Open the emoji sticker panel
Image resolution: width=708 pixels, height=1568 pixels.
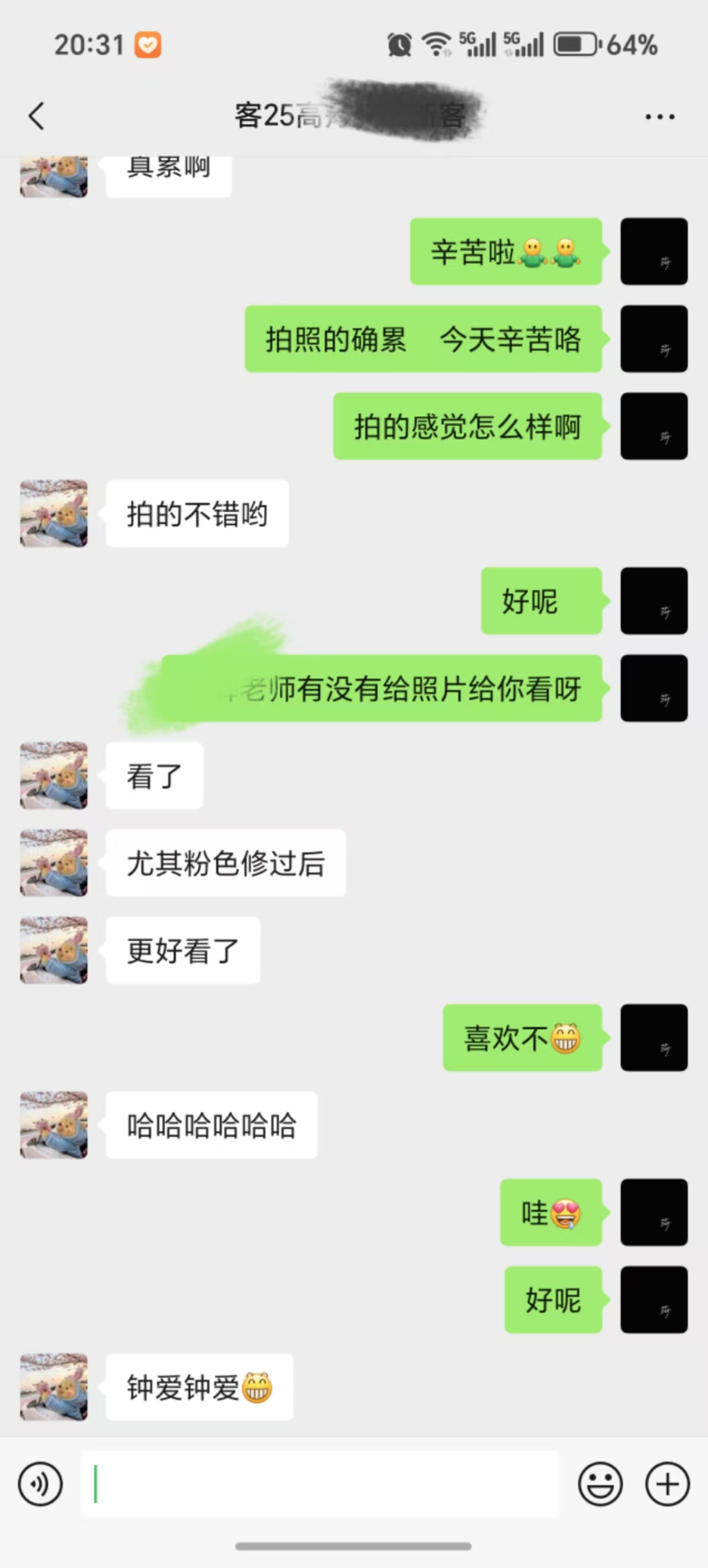point(600,1484)
